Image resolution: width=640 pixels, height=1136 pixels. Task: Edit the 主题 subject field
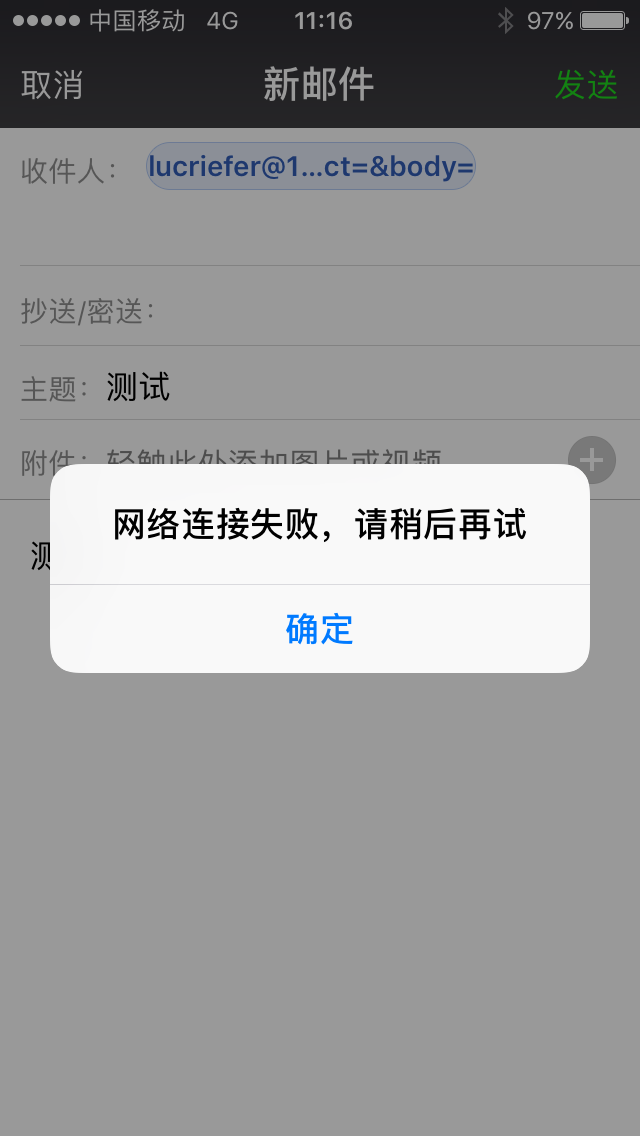pyautogui.click(x=330, y=388)
